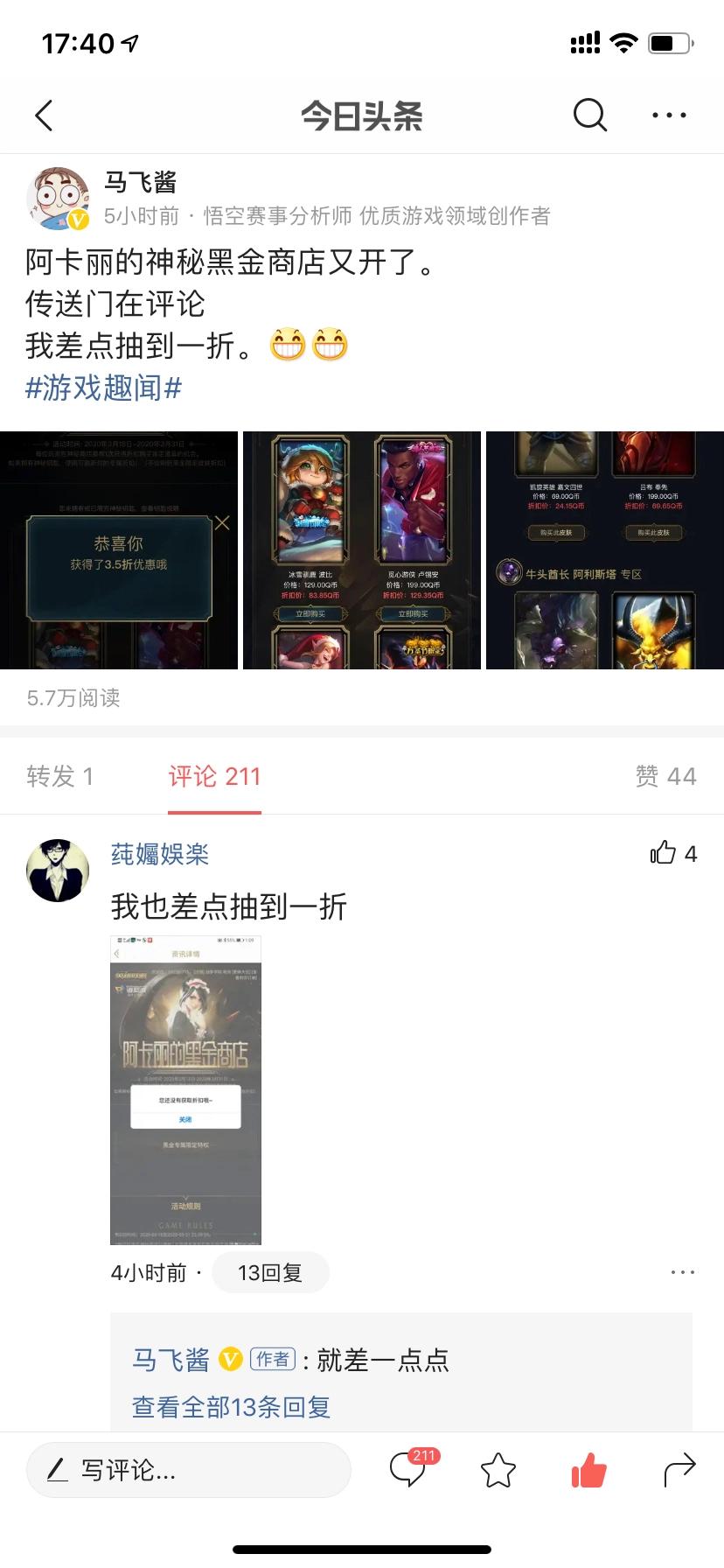View the second post image of skins
This screenshot has width=724, height=1568.
coord(362,550)
